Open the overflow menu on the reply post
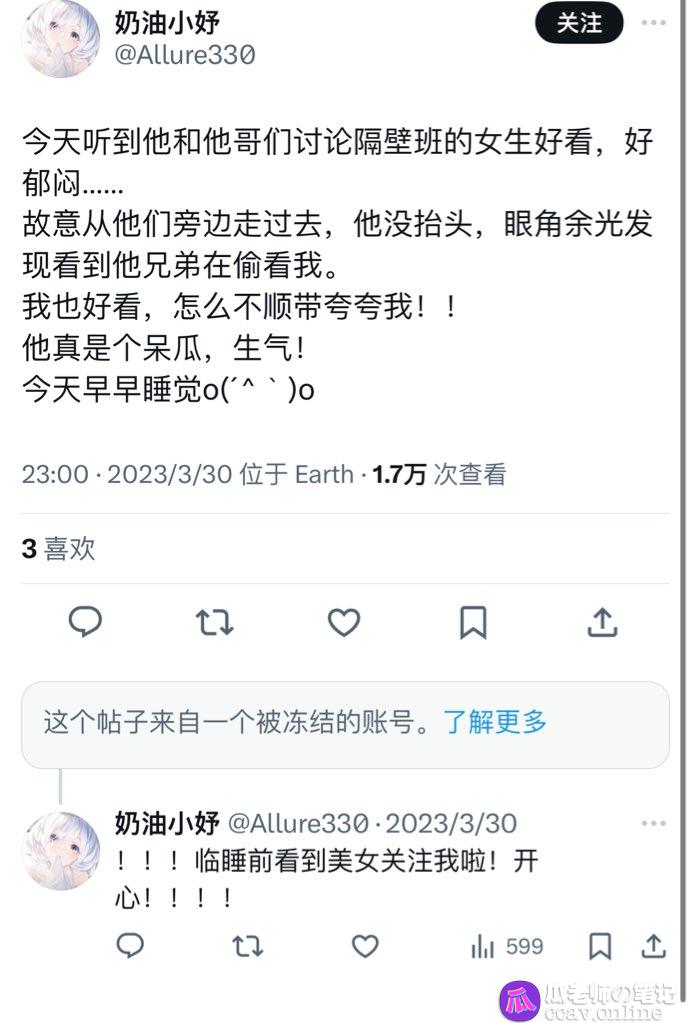The image size is (691, 1023). click(654, 824)
